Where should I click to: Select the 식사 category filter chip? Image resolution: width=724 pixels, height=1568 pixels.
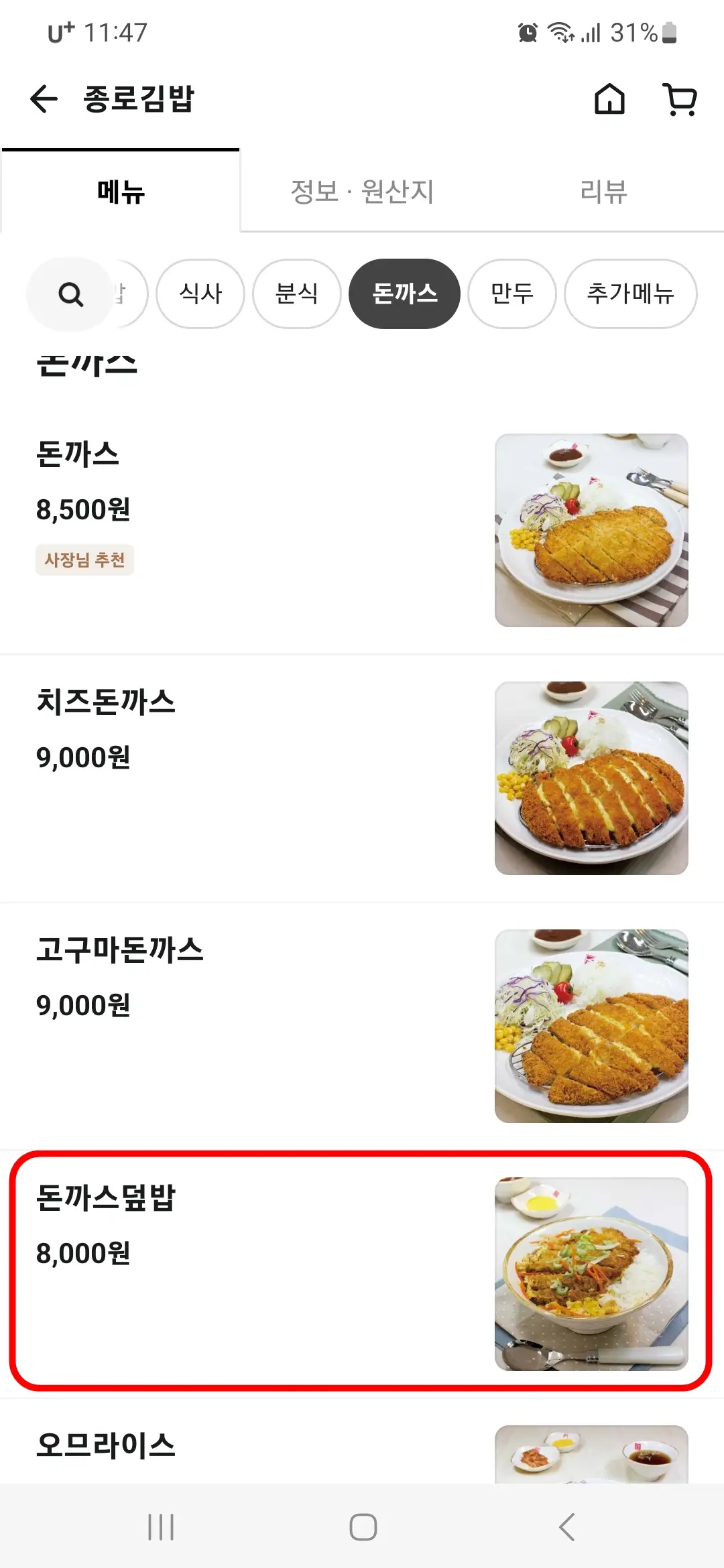200,293
